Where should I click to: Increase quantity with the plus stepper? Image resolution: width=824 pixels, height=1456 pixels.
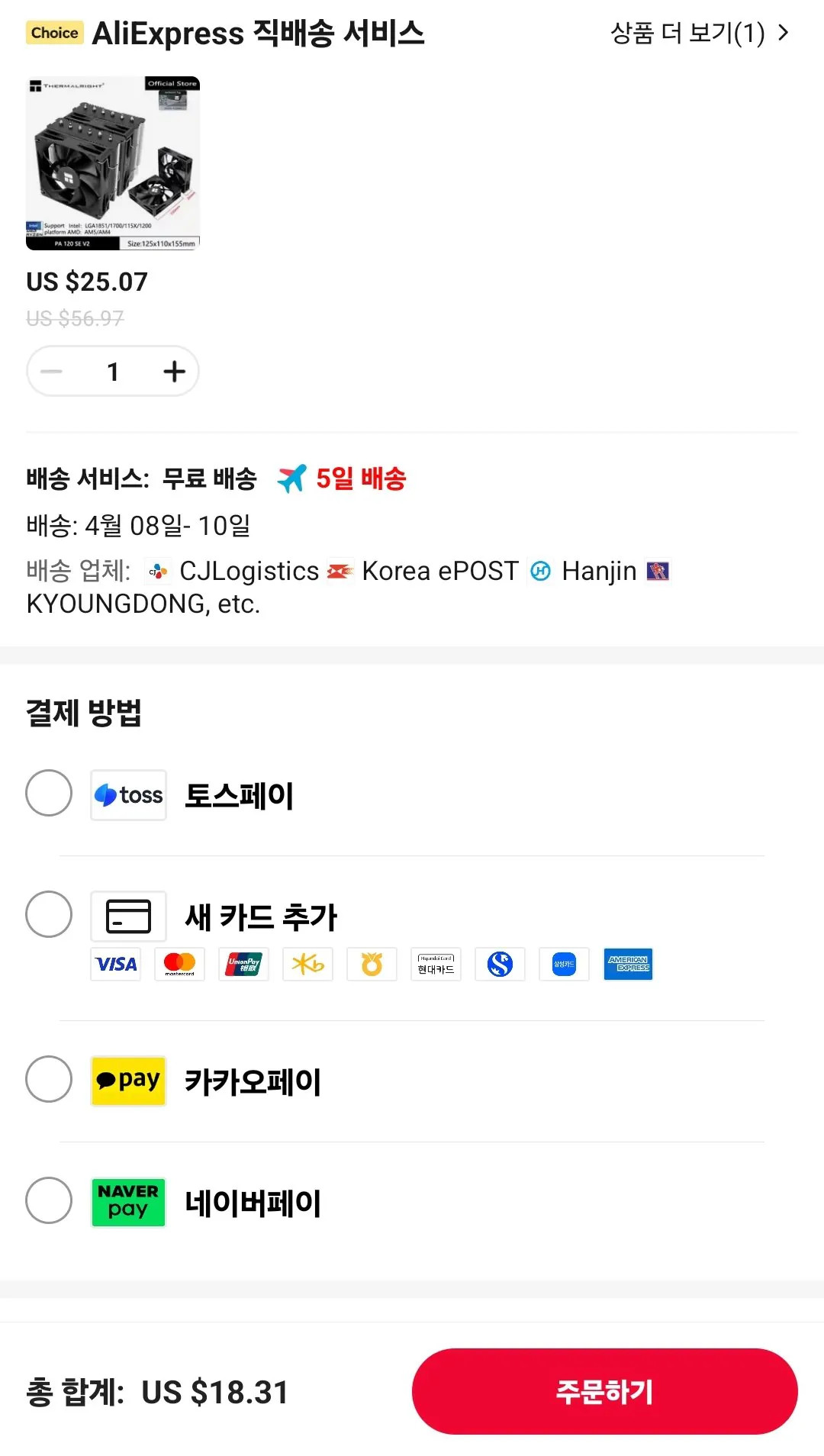tap(173, 372)
